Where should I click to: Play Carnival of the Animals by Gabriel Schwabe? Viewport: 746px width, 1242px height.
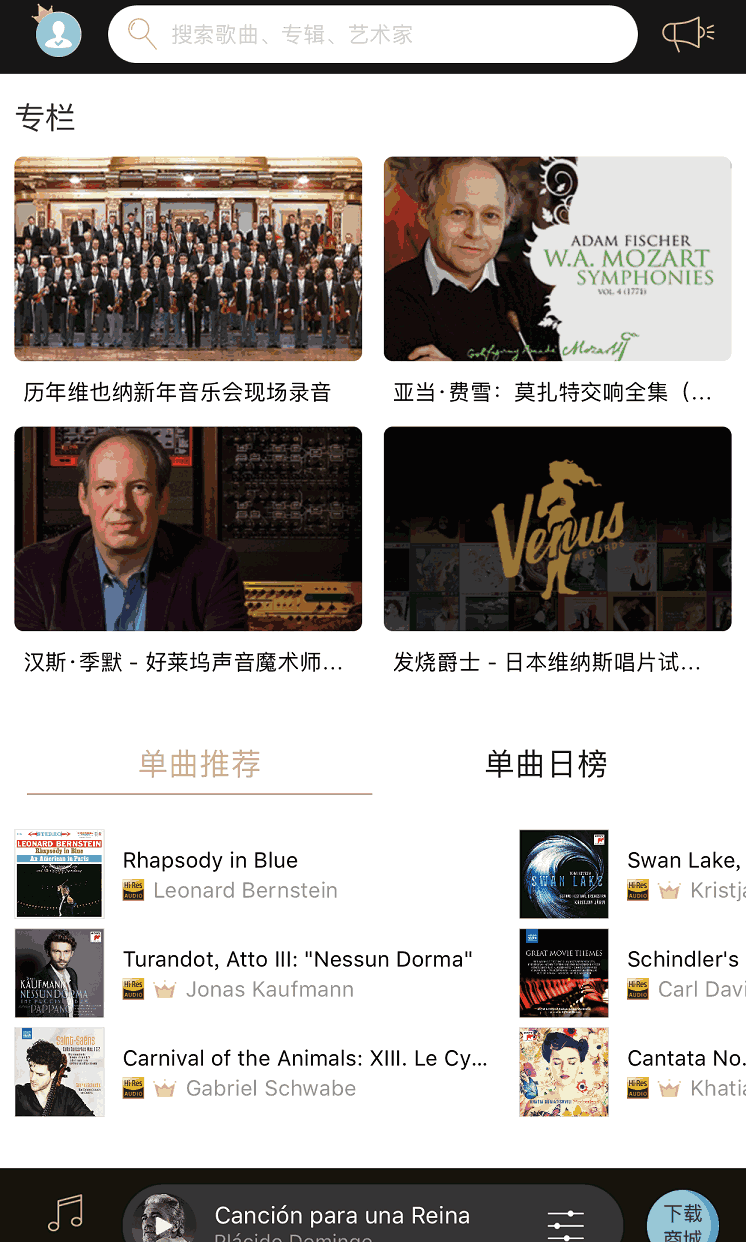click(x=250, y=1072)
